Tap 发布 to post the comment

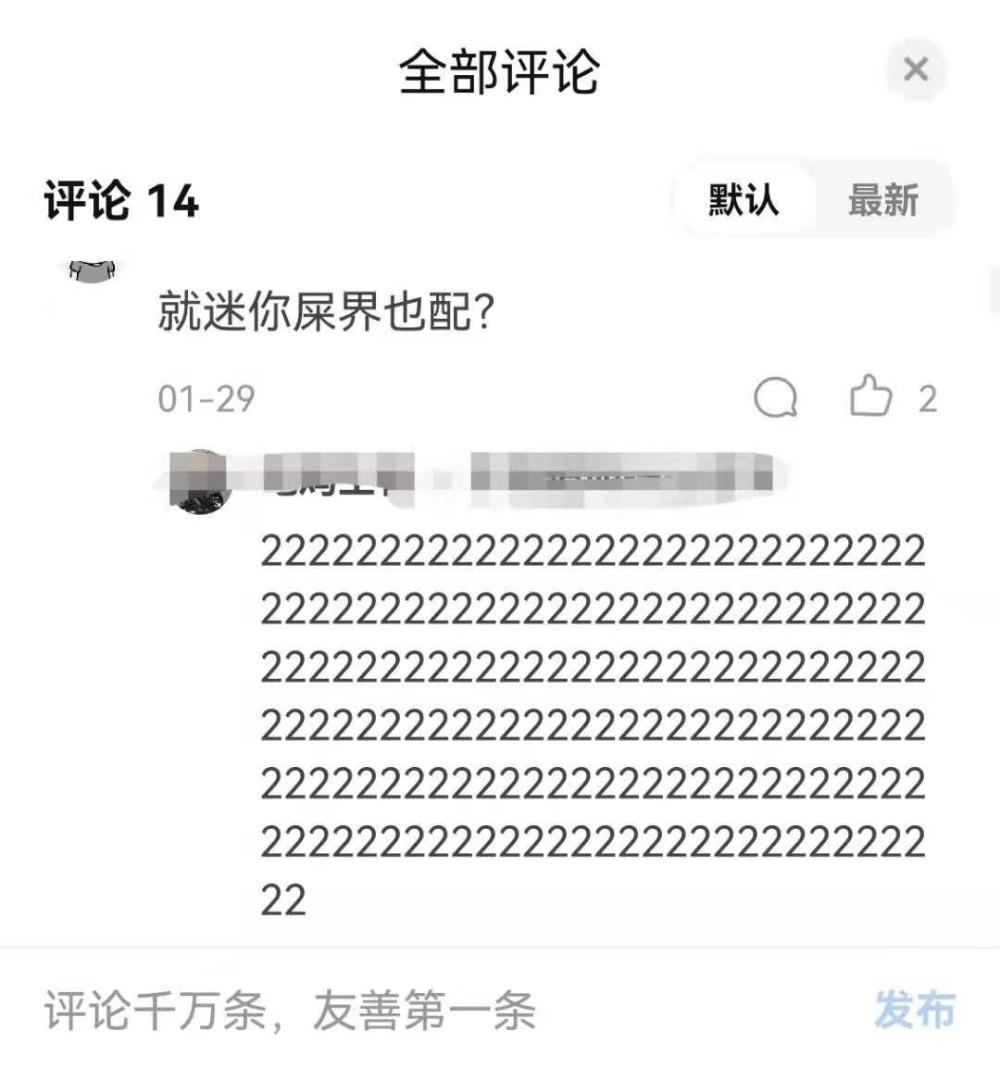[916, 1009]
